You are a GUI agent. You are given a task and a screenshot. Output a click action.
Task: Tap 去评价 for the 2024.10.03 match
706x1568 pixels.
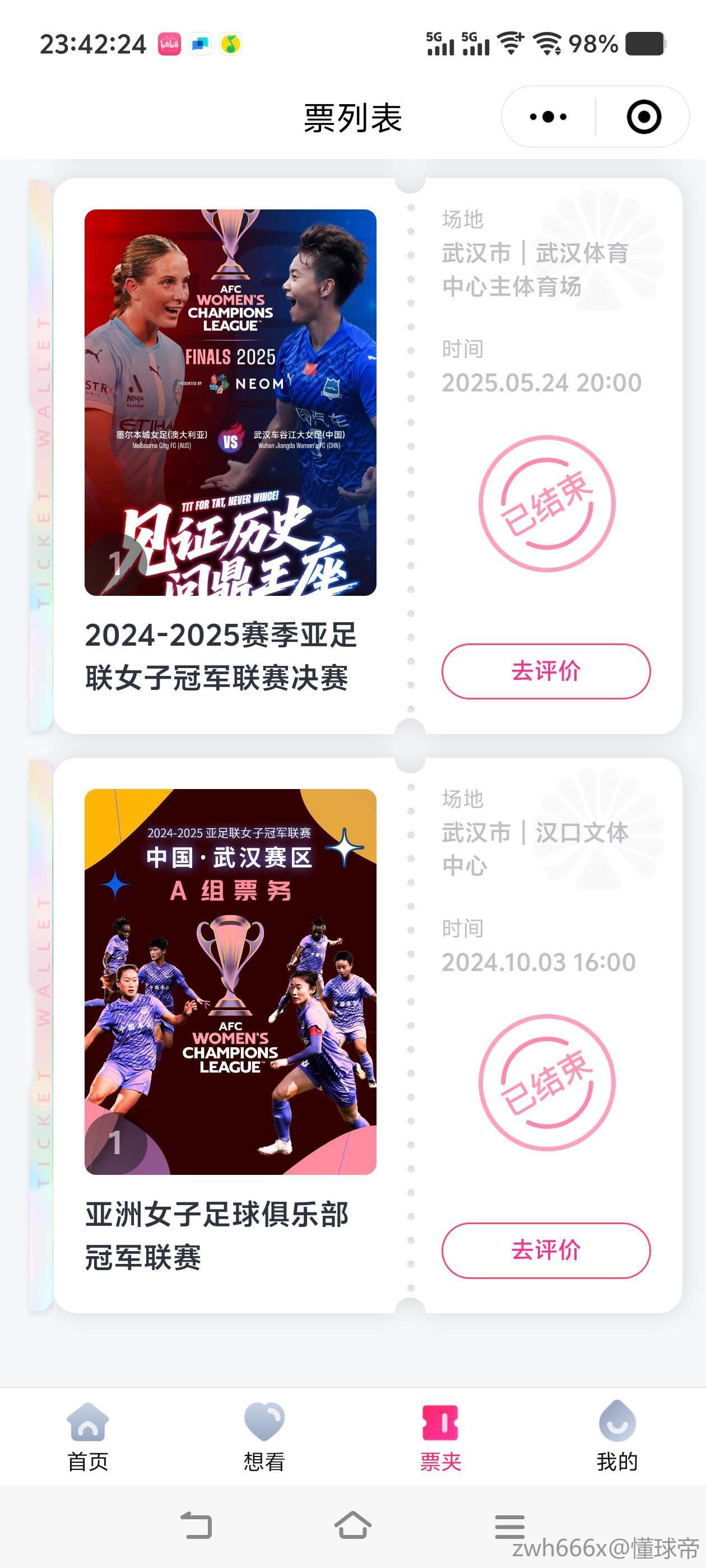pyautogui.click(x=546, y=1250)
